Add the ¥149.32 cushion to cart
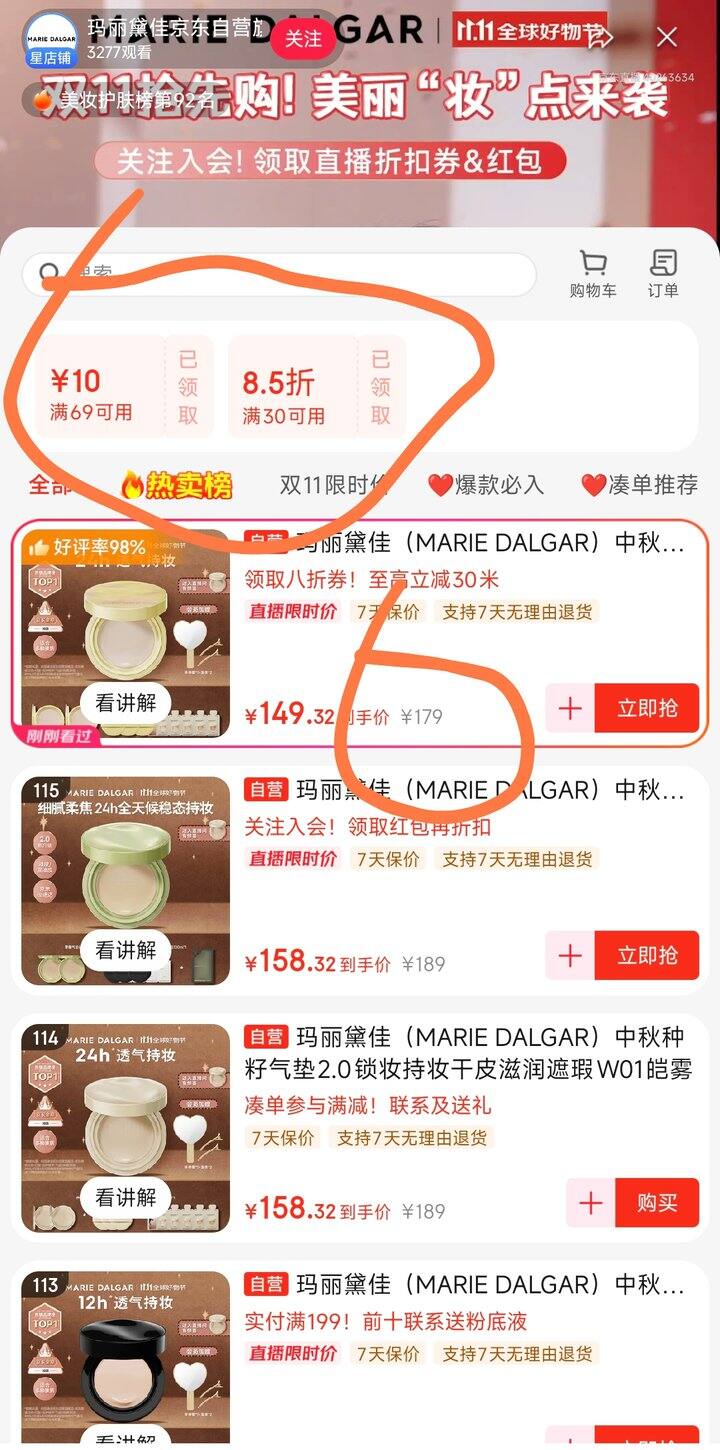Viewport: 720px width, 1450px height. pyautogui.click(x=570, y=708)
